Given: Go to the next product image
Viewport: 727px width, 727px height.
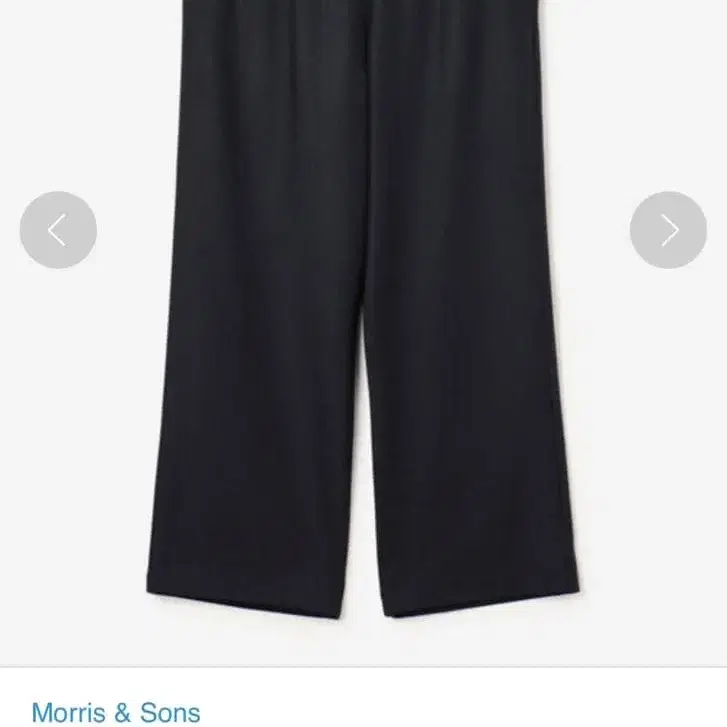Looking at the screenshot, I should (x=668, y=230).
